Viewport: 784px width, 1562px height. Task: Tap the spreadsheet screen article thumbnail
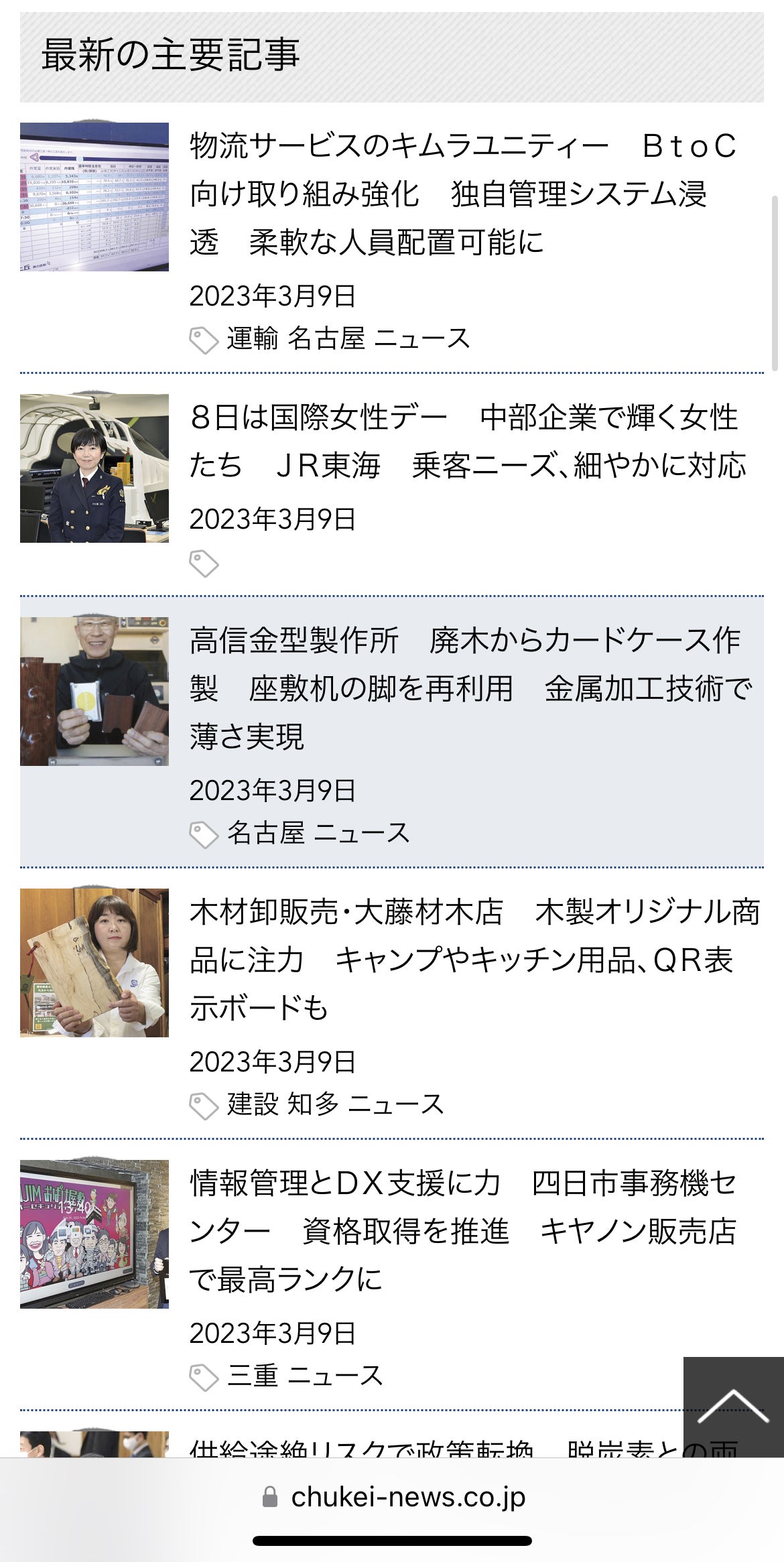94,197
